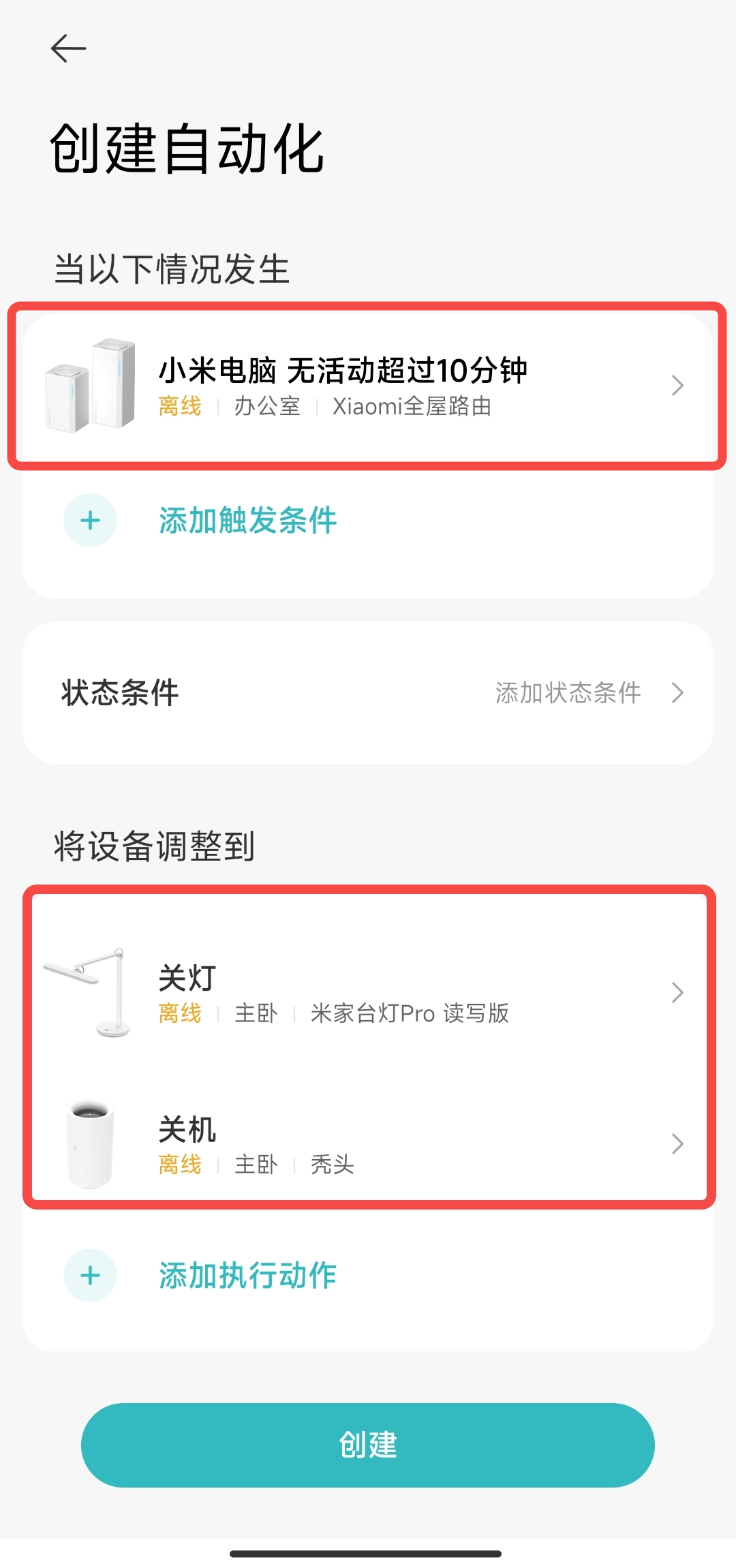The image size is (736, 1568).
Task: Click the 添加执行动作 text link
Action: click(x=247, y=1275)
